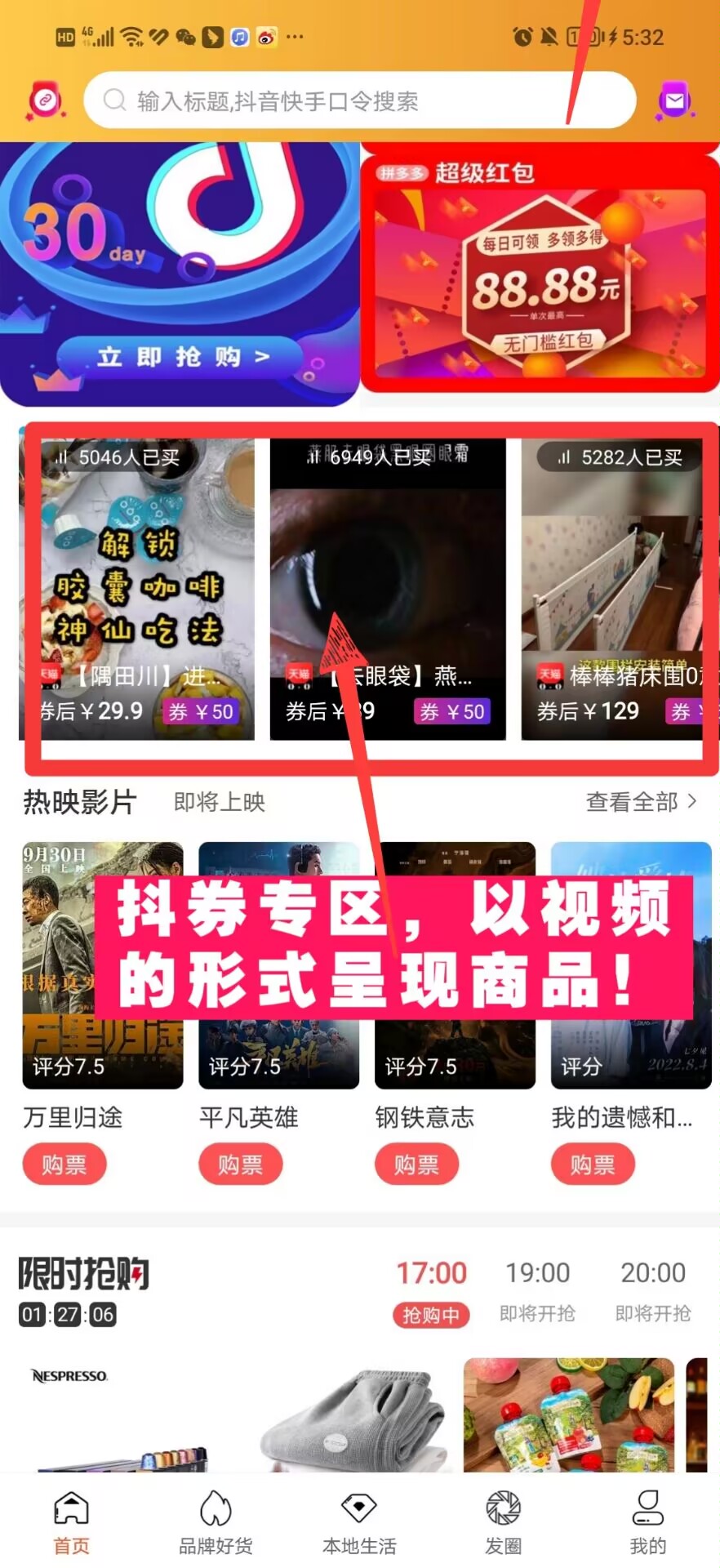Screen dimensions: 720x1568
Task: Switch to the 品牌好货 tab
Action: tap(216, 1521)
